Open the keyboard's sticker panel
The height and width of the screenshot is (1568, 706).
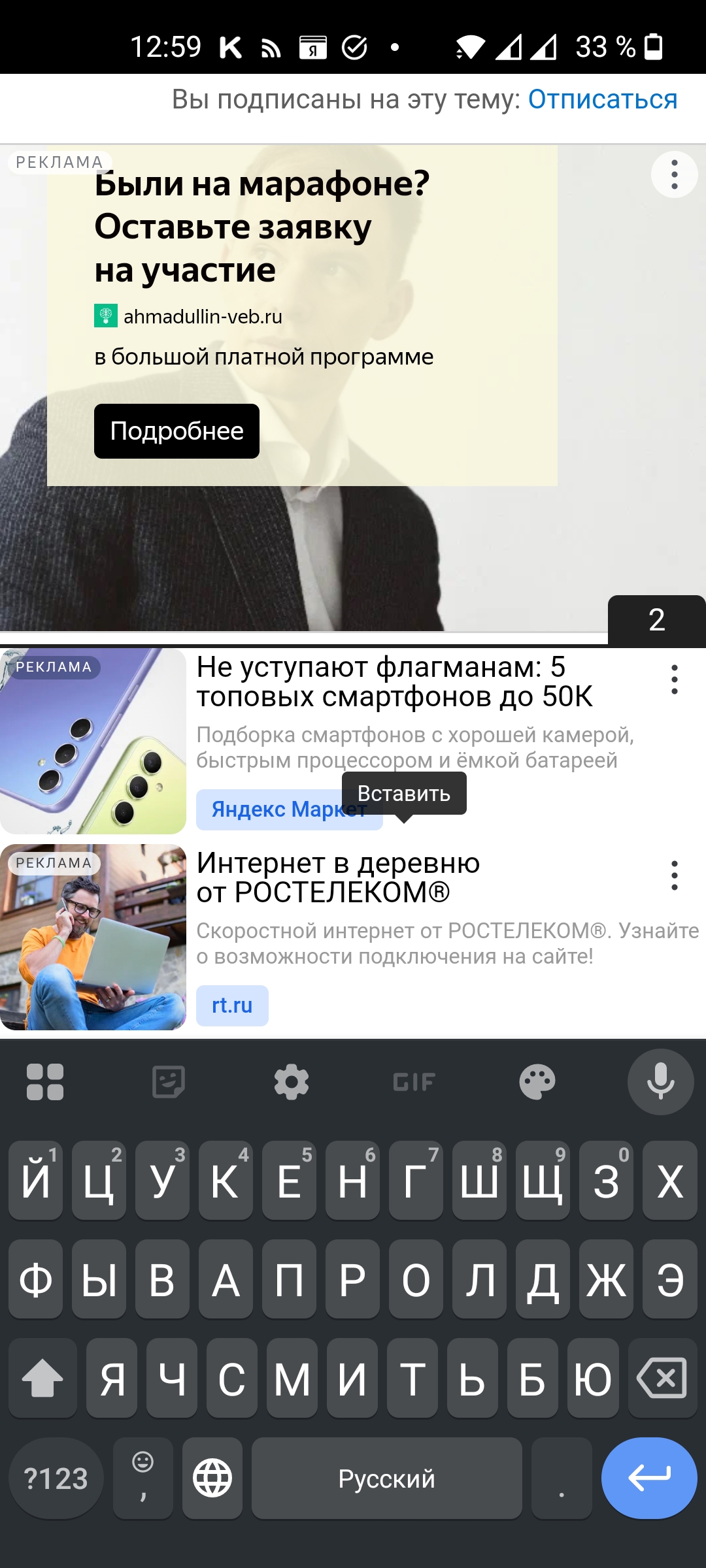(x=169, y=1082)
